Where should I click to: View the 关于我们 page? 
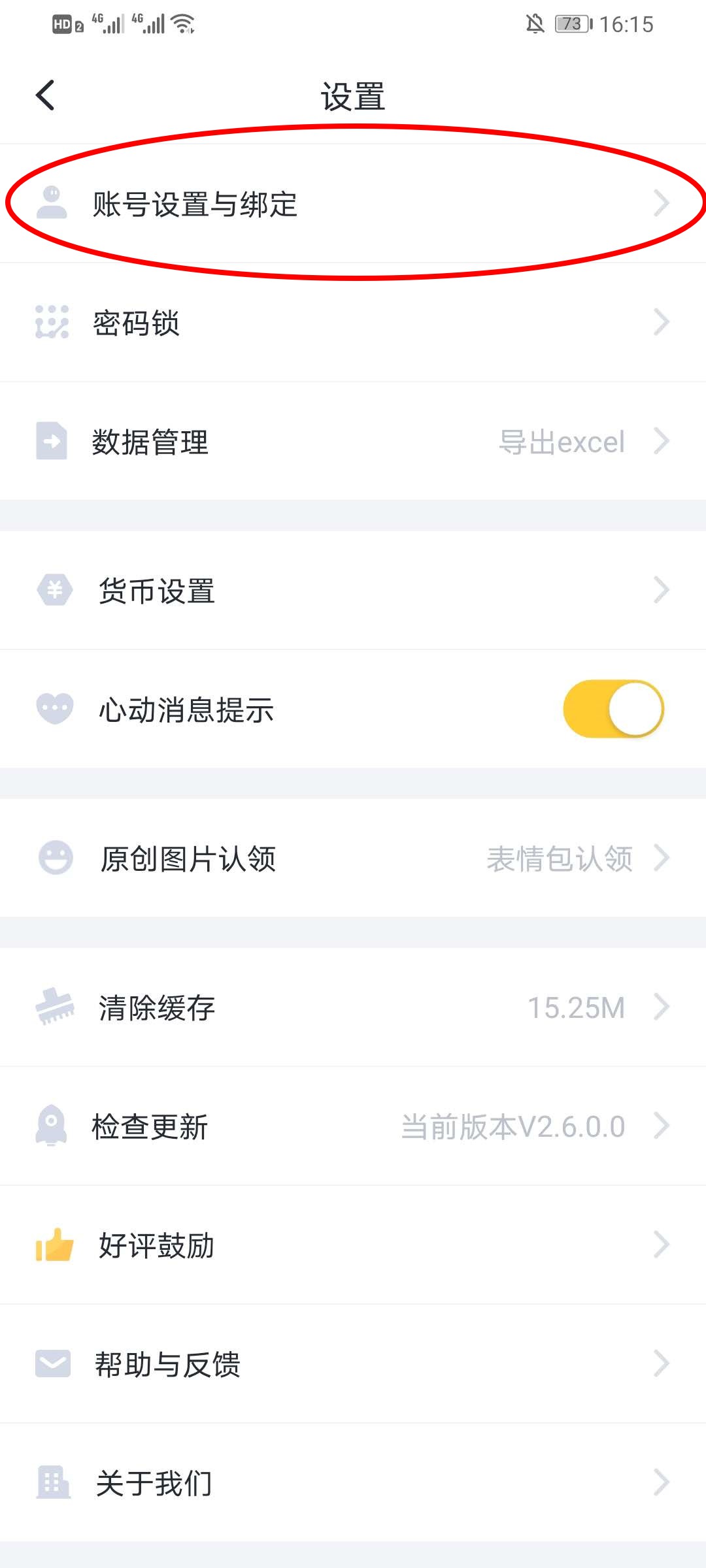[x=353, y=1482]
